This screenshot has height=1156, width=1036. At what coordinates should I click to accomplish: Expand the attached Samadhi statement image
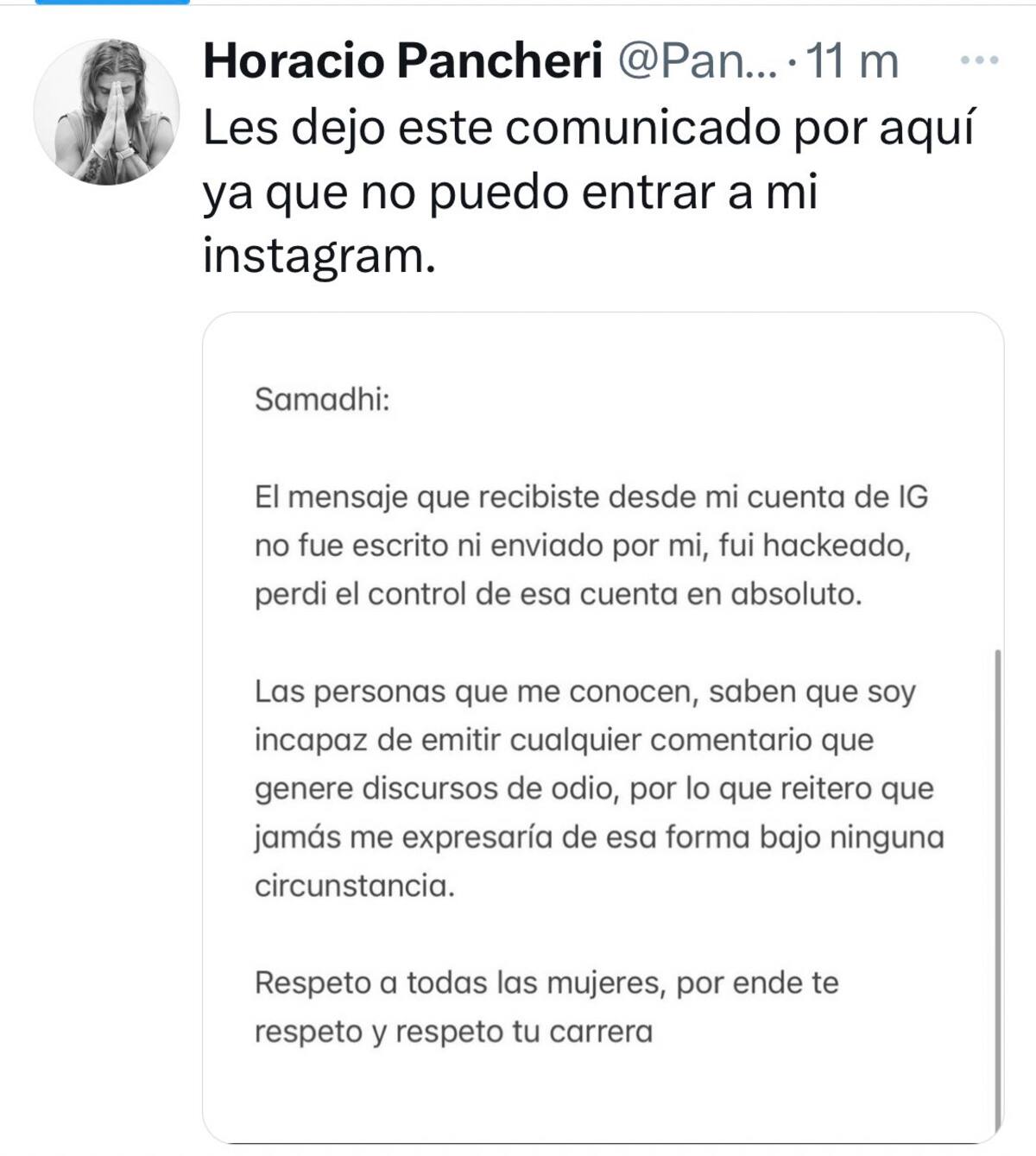coord(603,727)
